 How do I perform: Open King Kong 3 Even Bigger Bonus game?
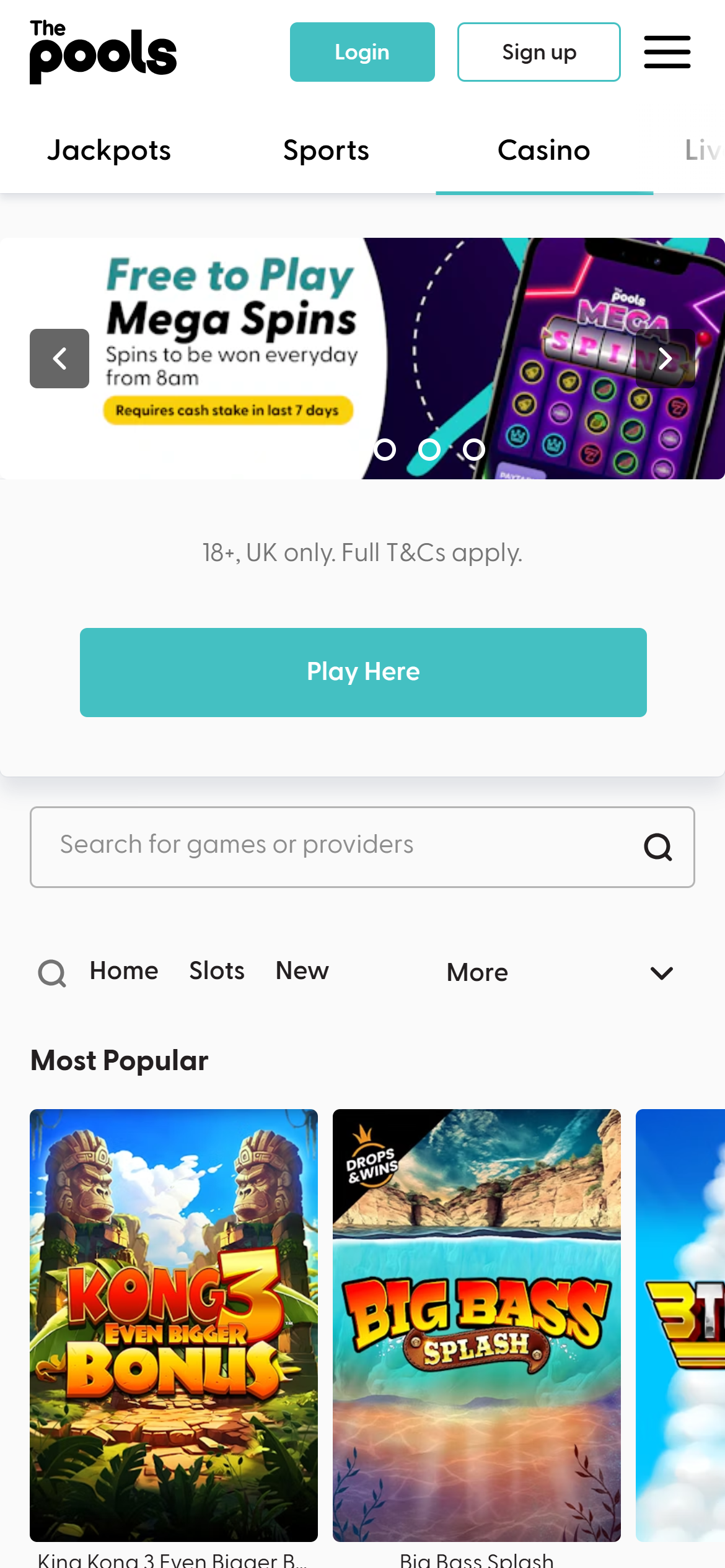(x=174, y=1325)
